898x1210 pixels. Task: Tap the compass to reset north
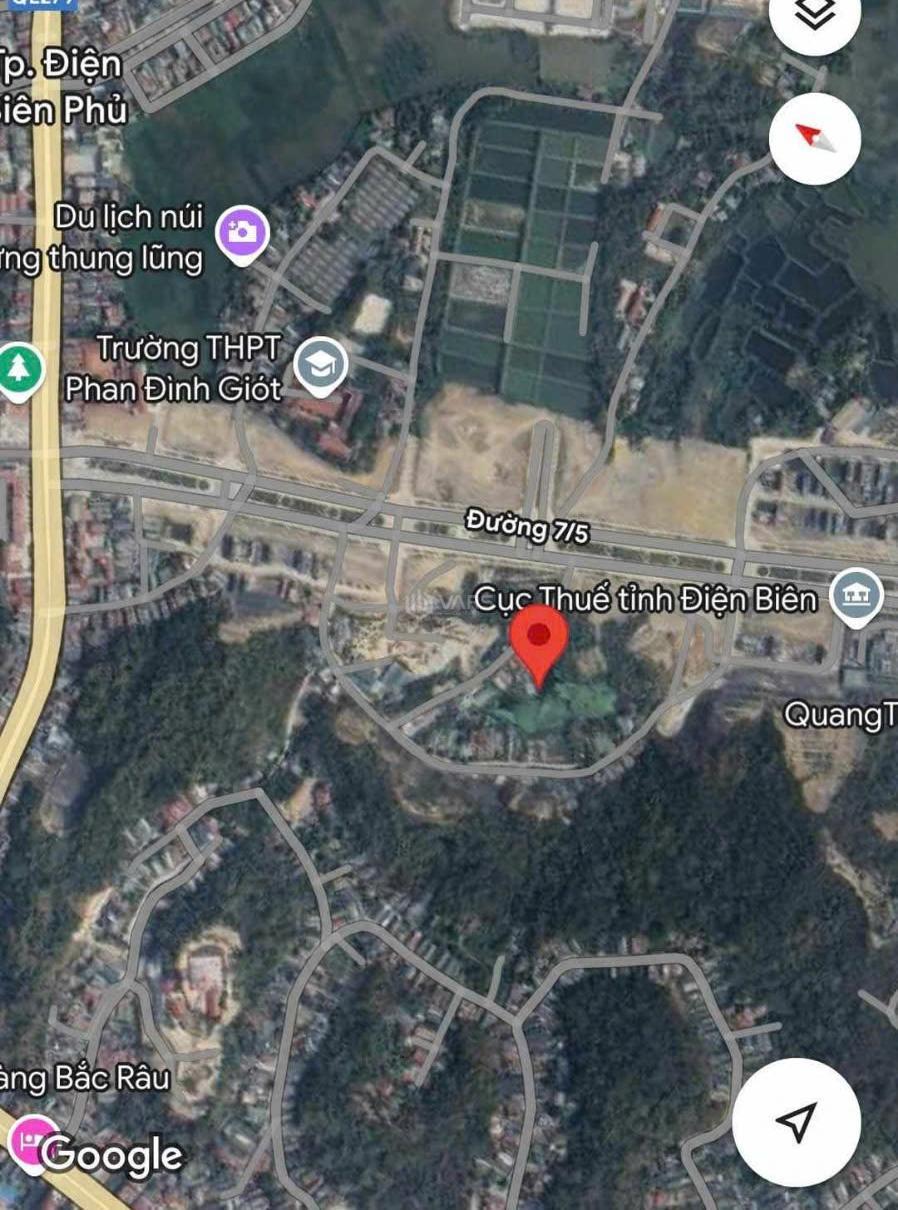click(x=815, y=138)
